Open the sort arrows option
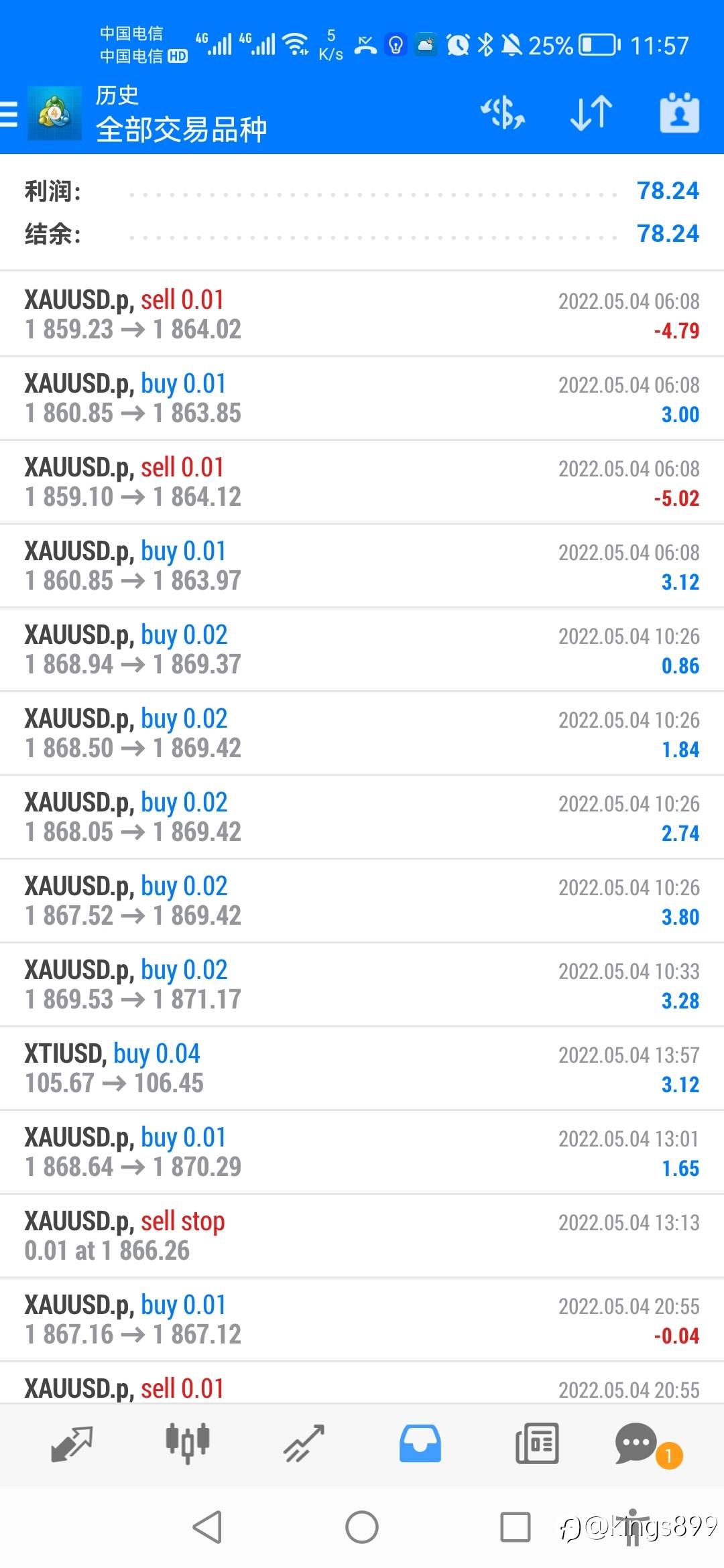The image size is (724, 1568). pos(591,113)
